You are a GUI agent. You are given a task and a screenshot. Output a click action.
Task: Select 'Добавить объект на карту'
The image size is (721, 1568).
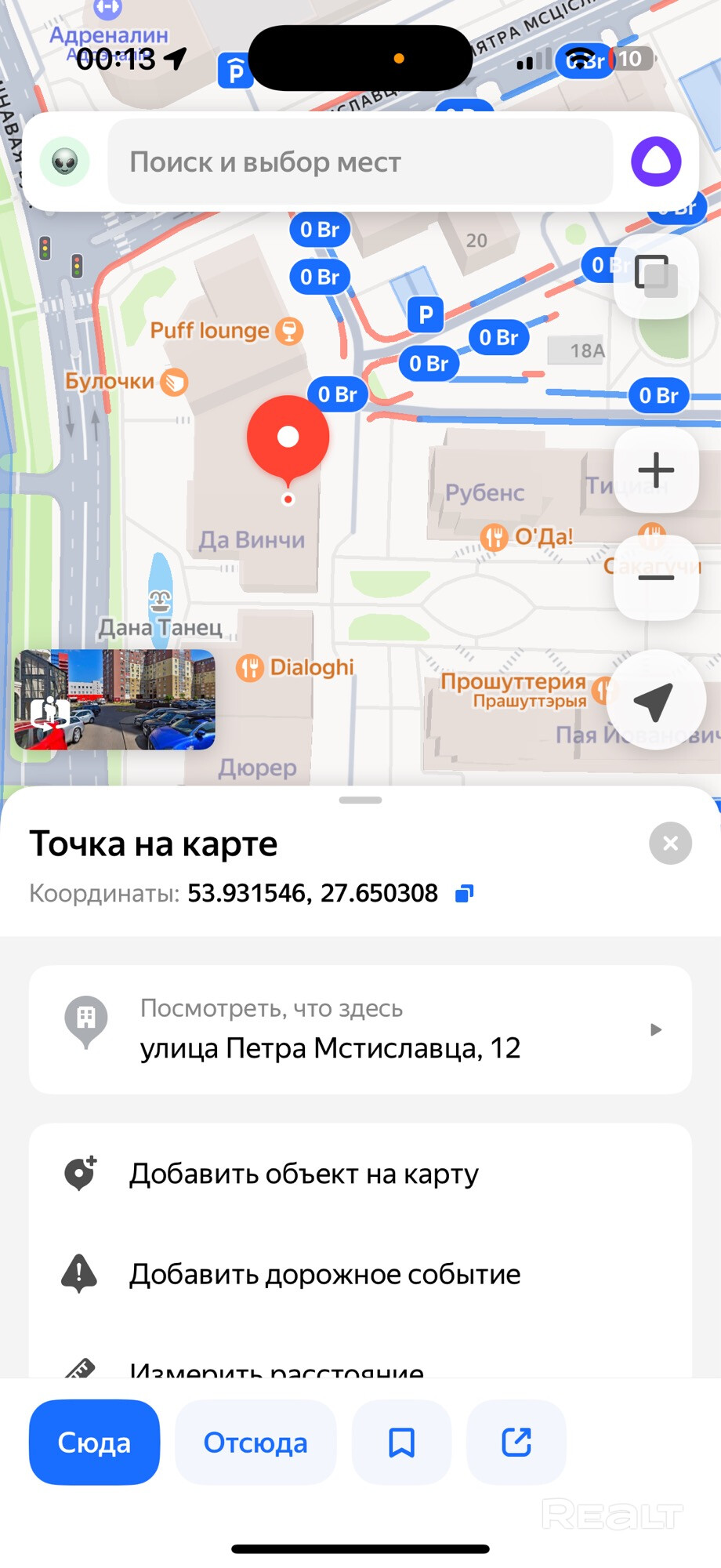pos(304,1174)
